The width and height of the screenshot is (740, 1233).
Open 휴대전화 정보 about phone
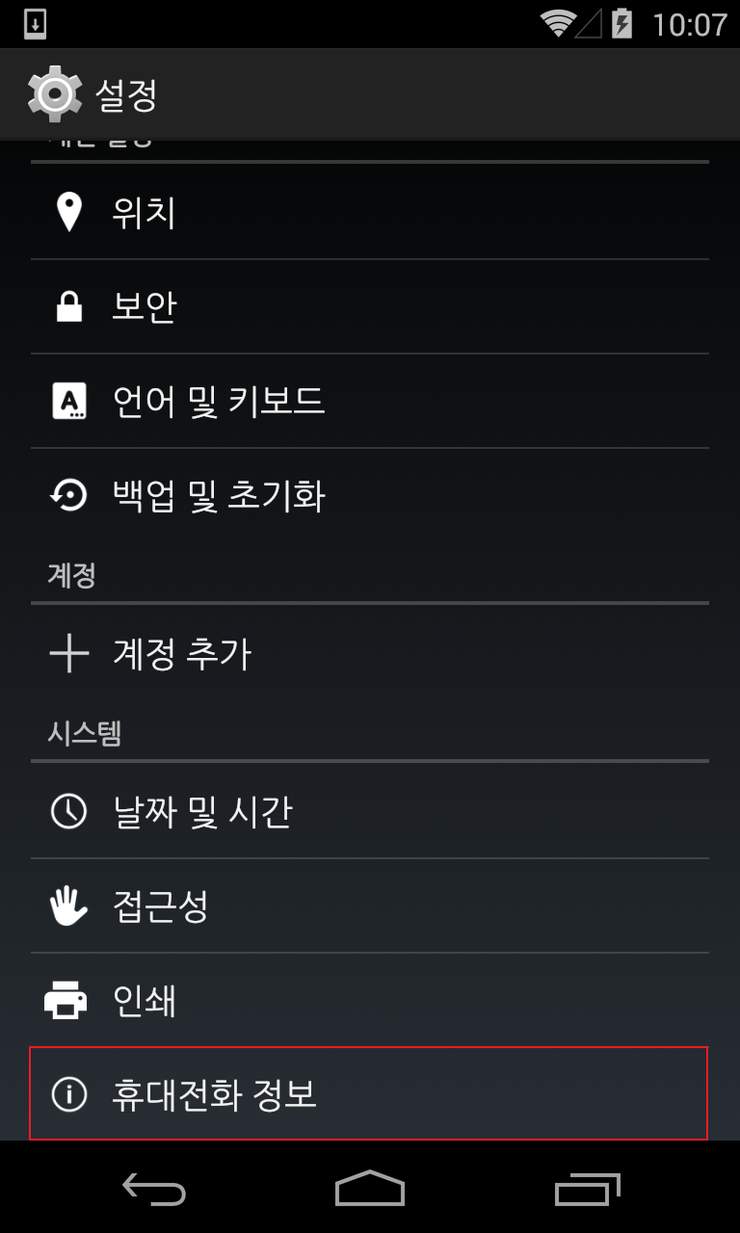(x=368, y=1094)
